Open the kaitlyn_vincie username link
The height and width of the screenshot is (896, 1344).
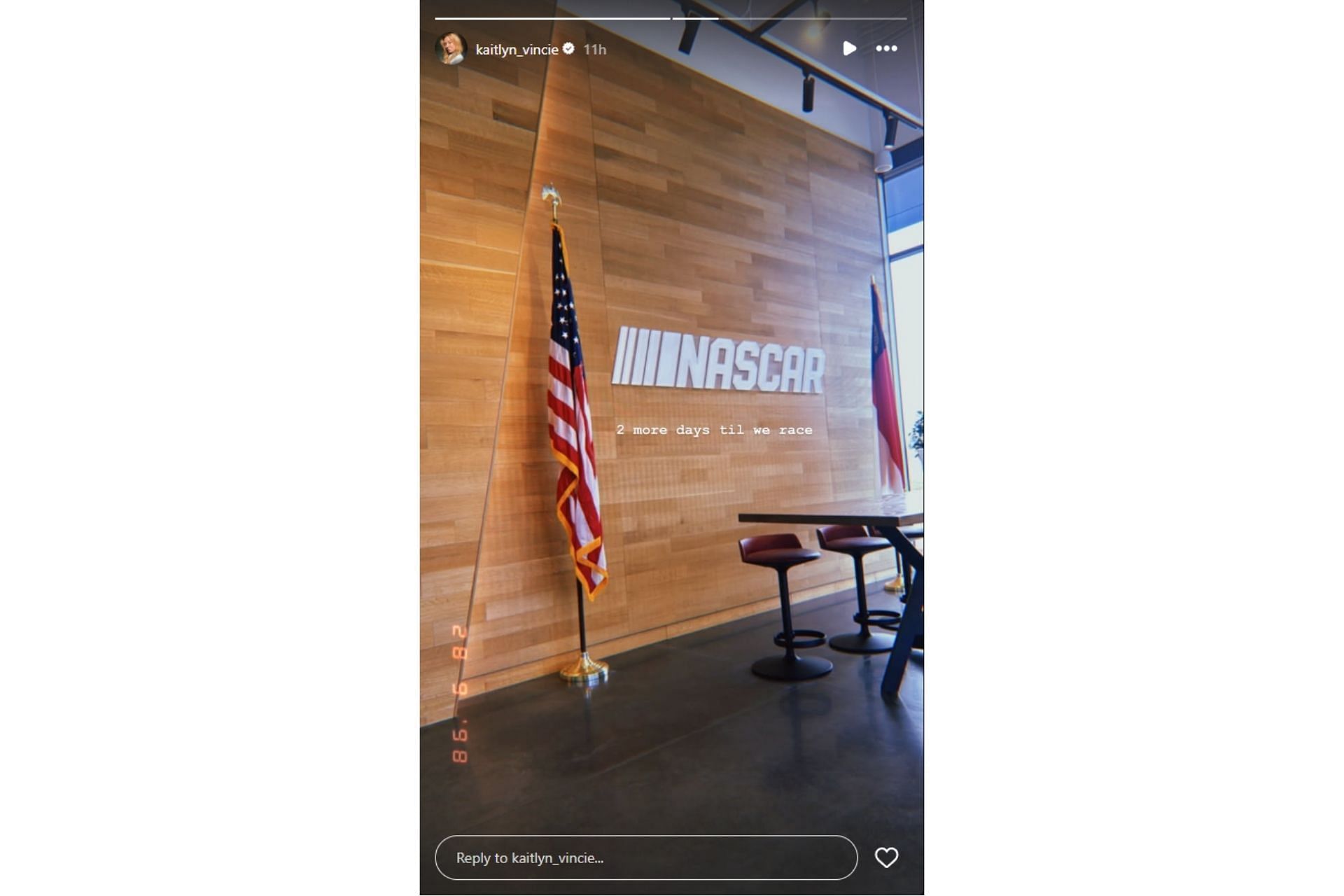coord(517,50)
